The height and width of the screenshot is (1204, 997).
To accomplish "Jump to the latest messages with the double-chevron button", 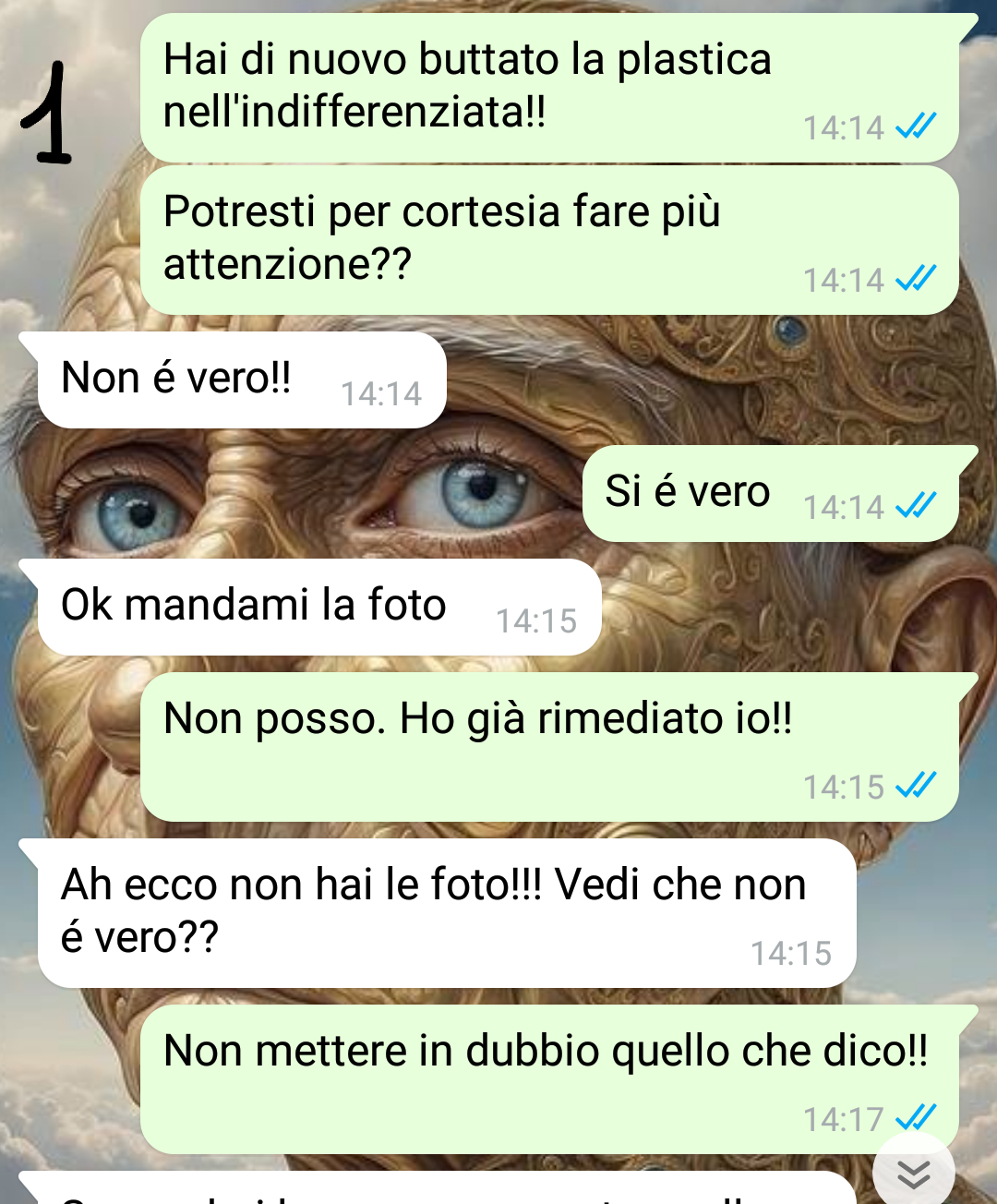I will [913, 1173].
